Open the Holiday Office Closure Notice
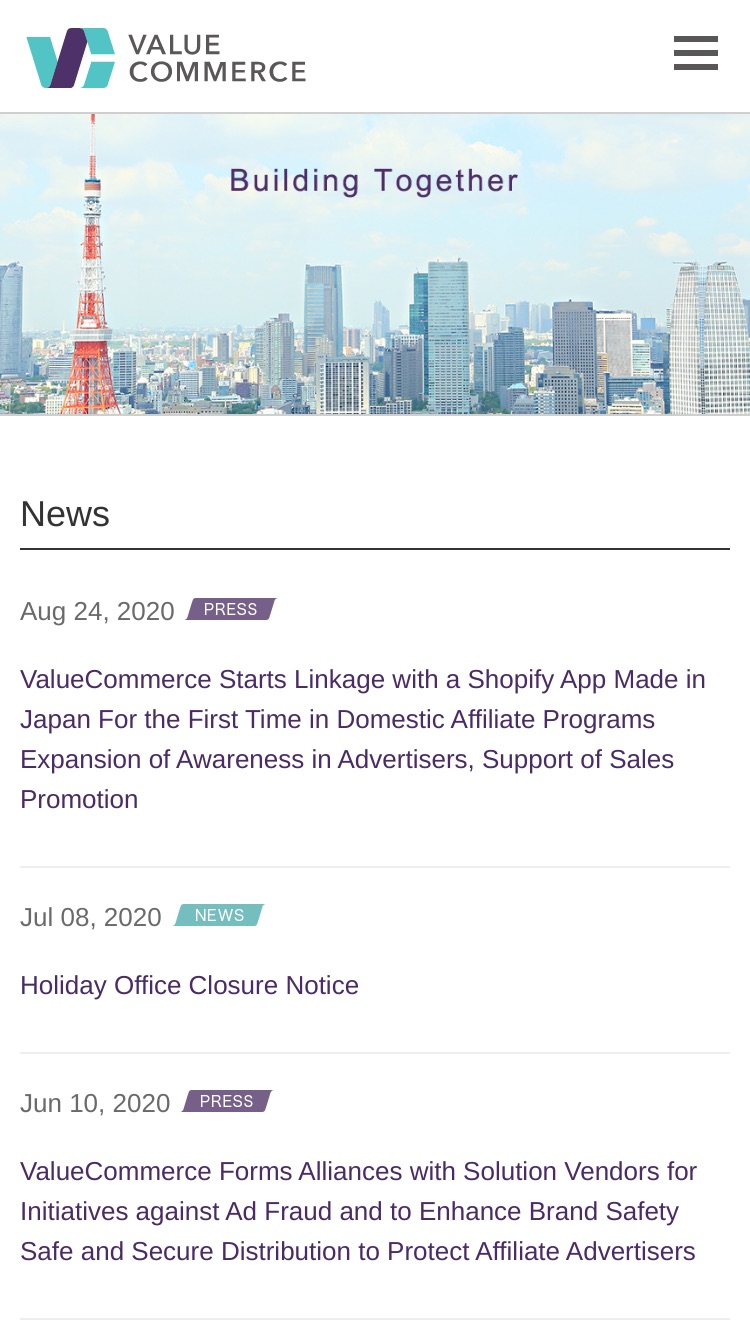750x1334 pixels. tap(189, 985)
